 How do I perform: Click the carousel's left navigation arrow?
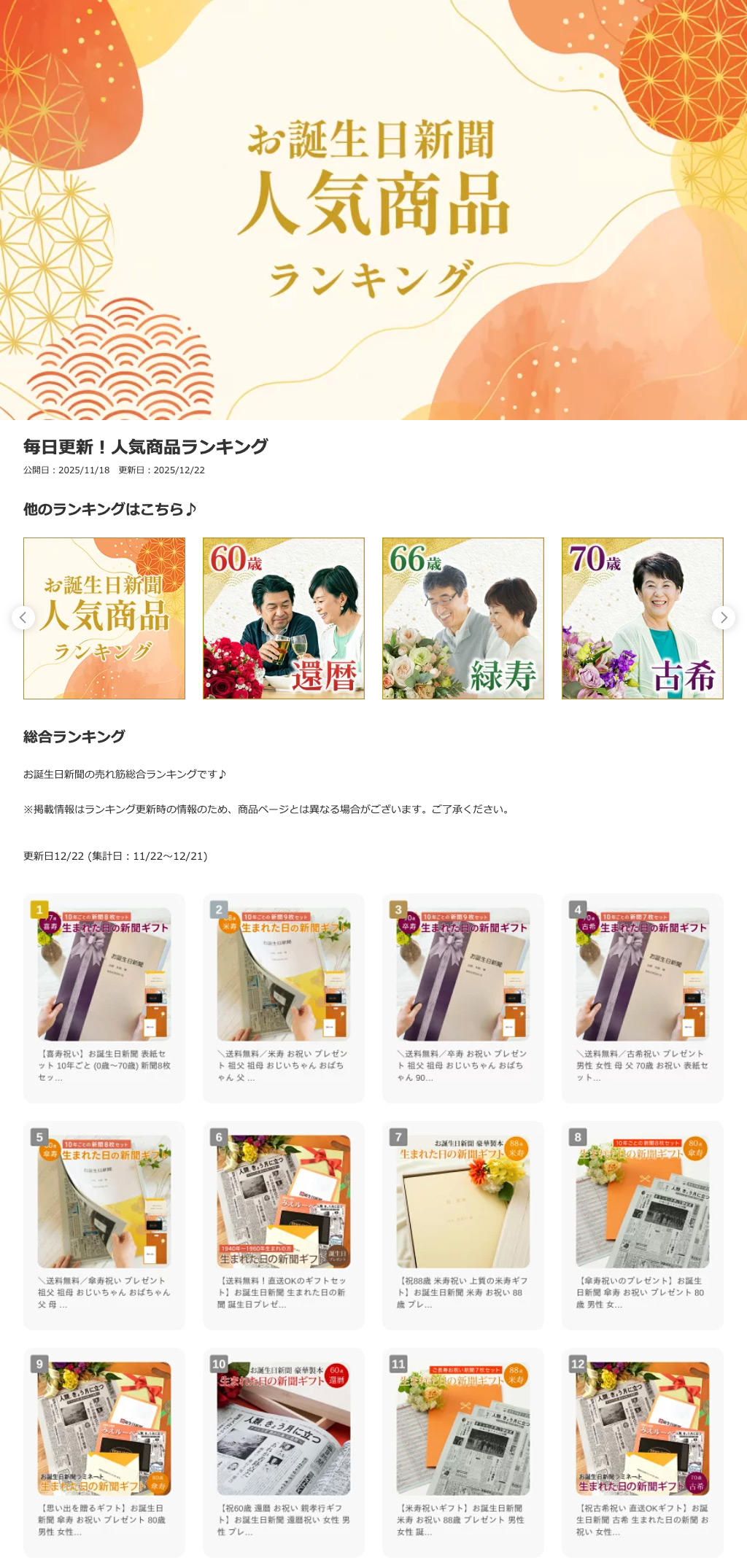tap(23, 618)
